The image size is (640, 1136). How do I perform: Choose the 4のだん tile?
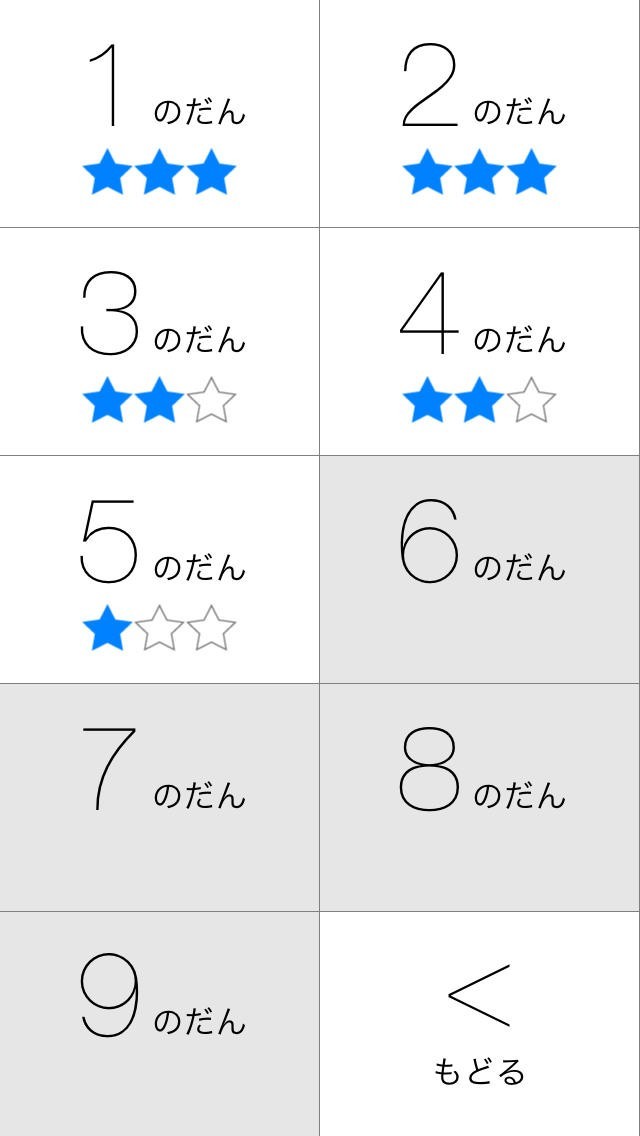(480, 342)
